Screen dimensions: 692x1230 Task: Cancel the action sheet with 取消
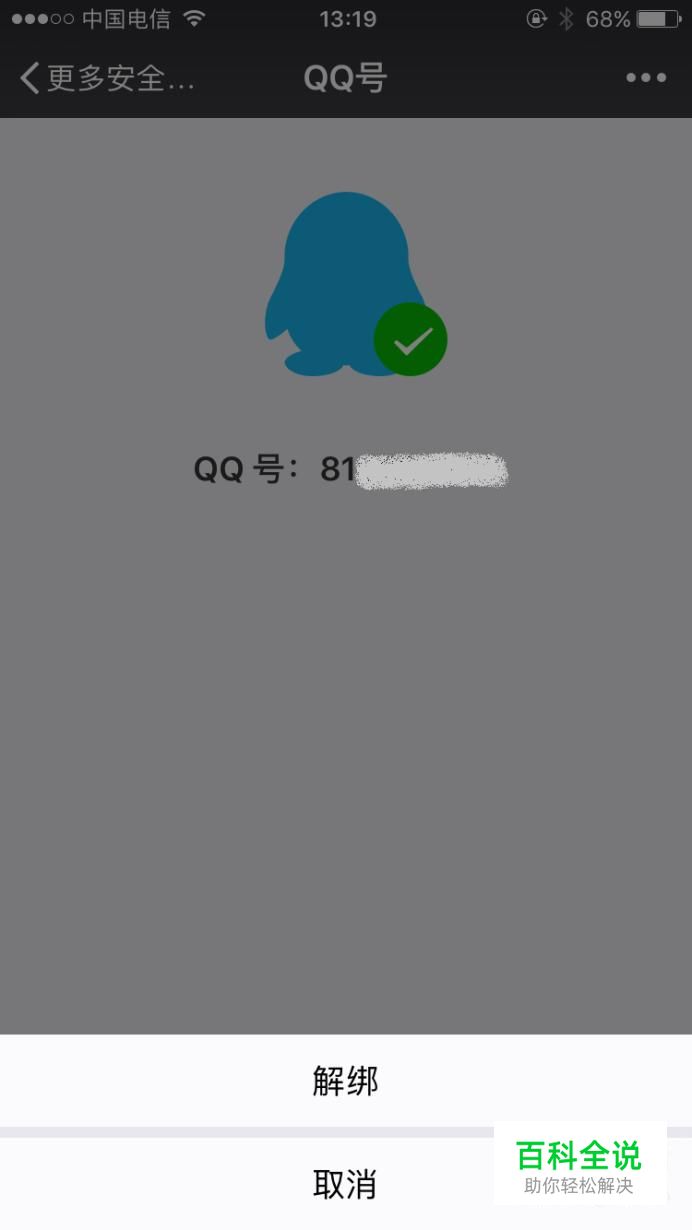click(x=345, y=1184)
